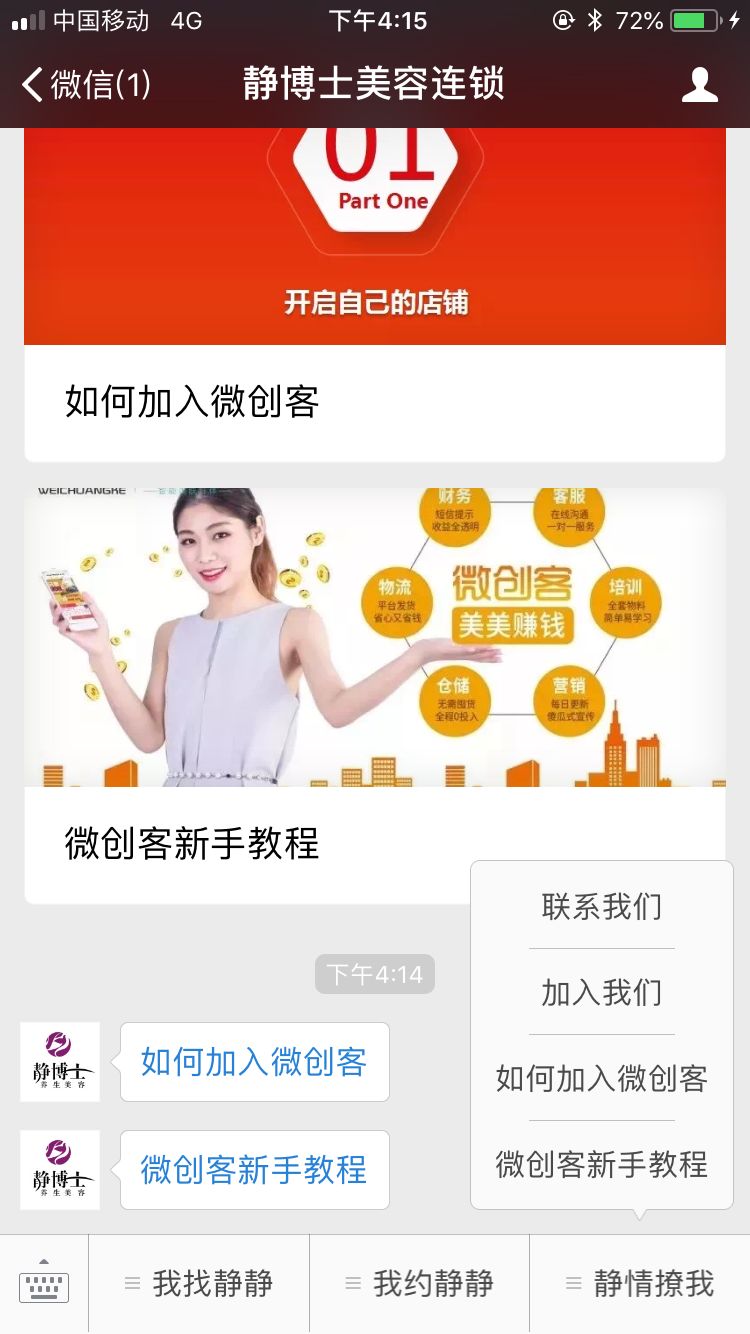This screenshot has width=750, height=1334.
Task: Select 联系我们 in the popup menu
Action: click(x=601, y=907)
